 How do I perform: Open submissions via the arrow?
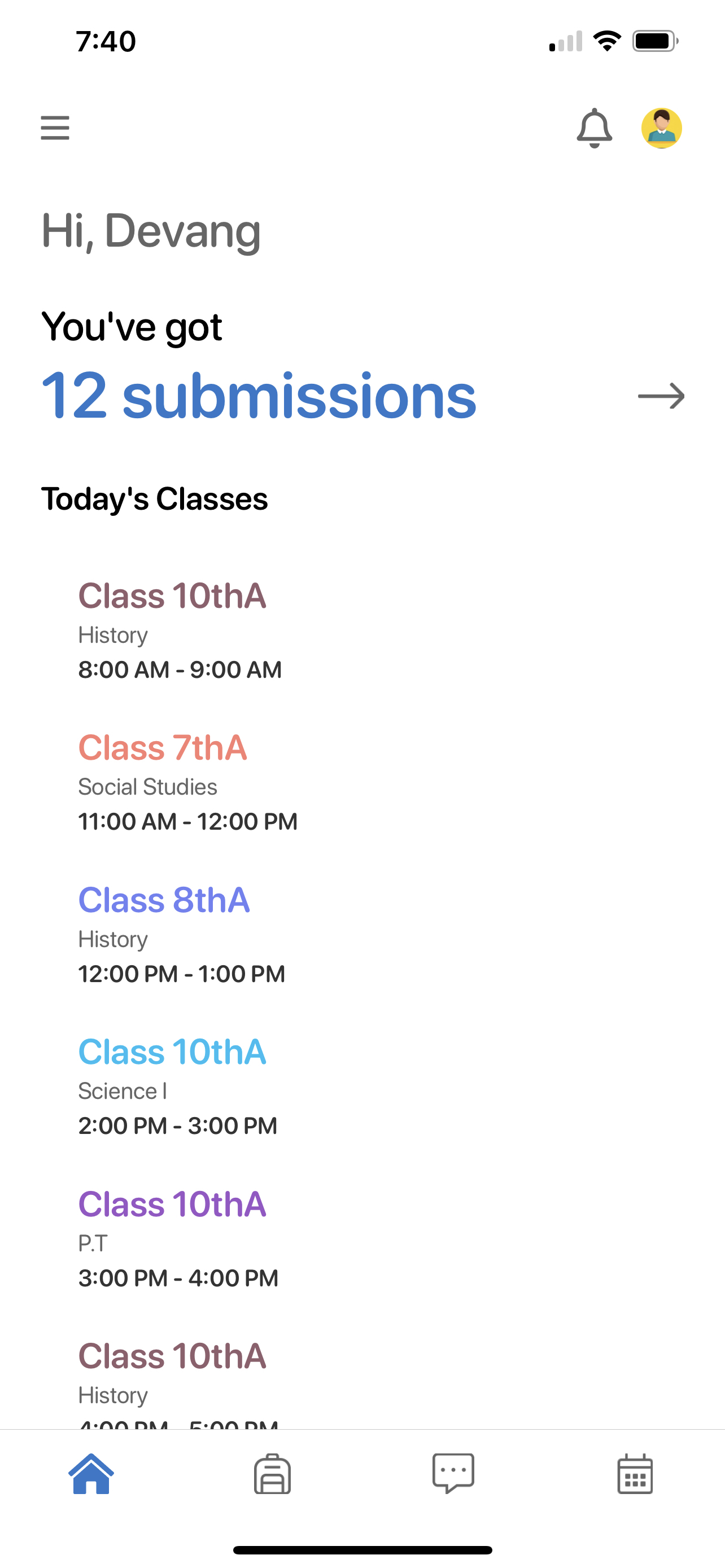[661, 396]
